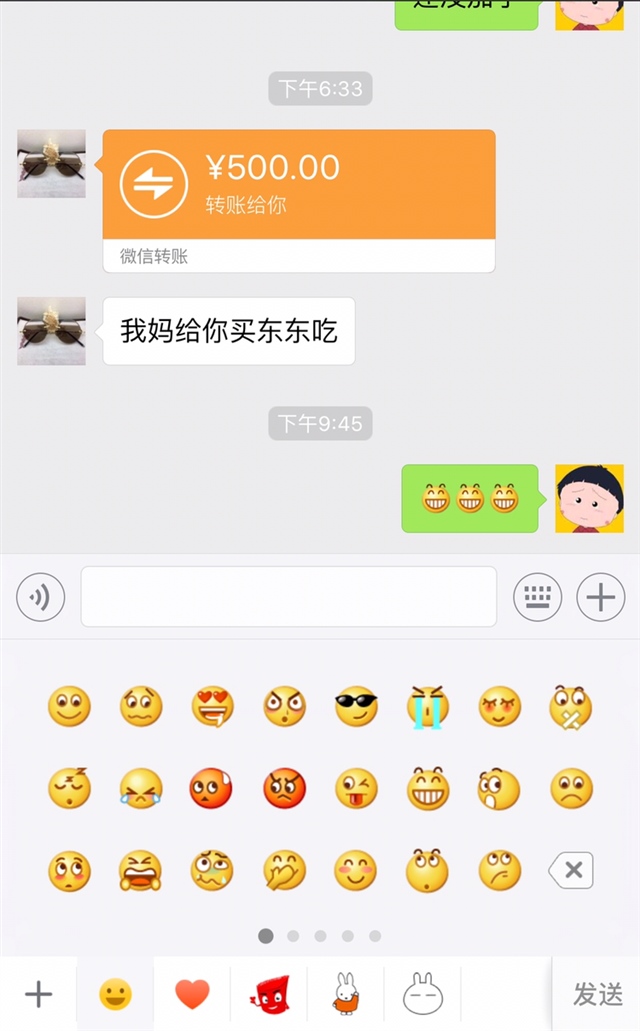Viewport: 640px width, 1031px height.
Task: Insert the frowning face emoji
Action: (572, 790)
